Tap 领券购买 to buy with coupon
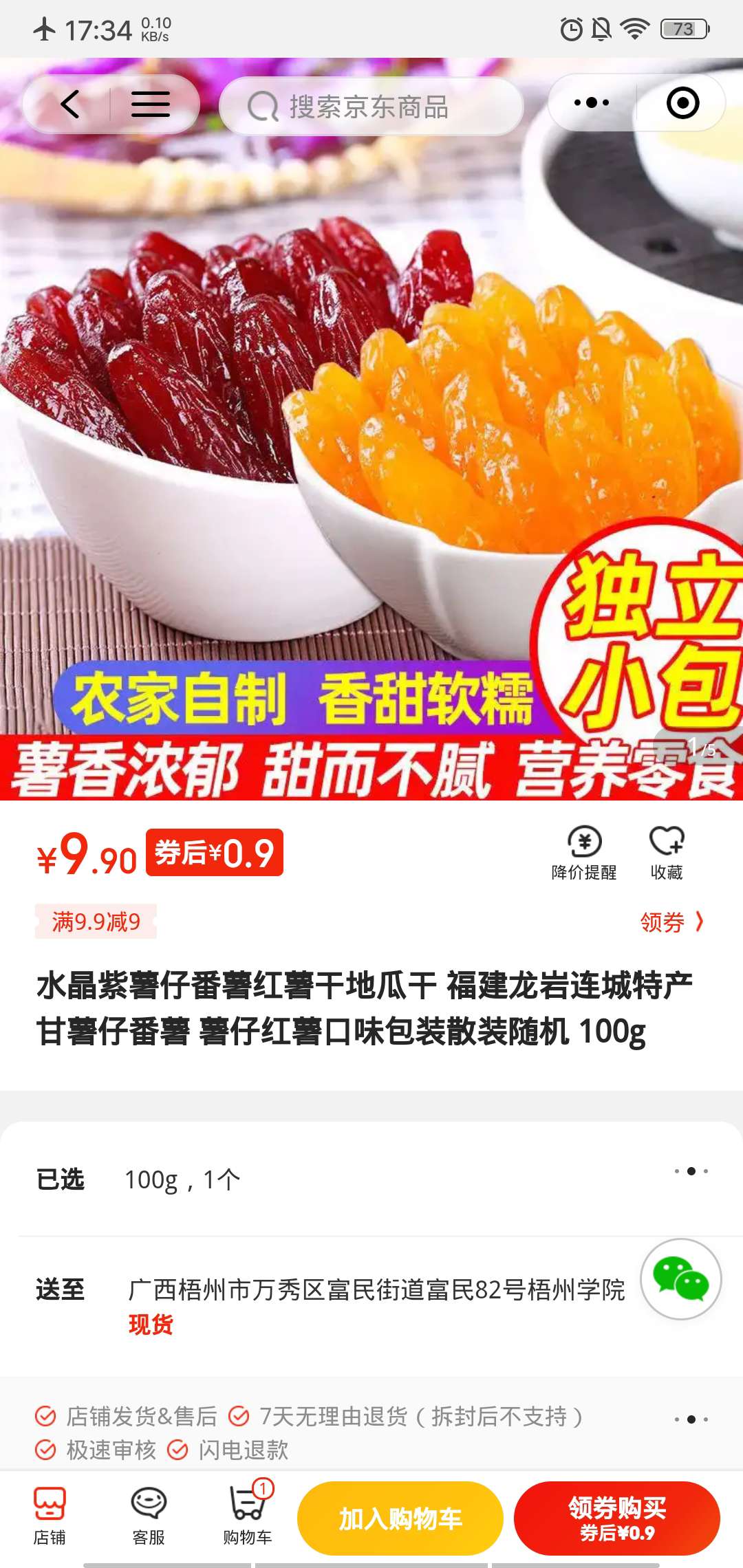The width and height of the screenshot is (743, 1568). [x=616, y=1518]
